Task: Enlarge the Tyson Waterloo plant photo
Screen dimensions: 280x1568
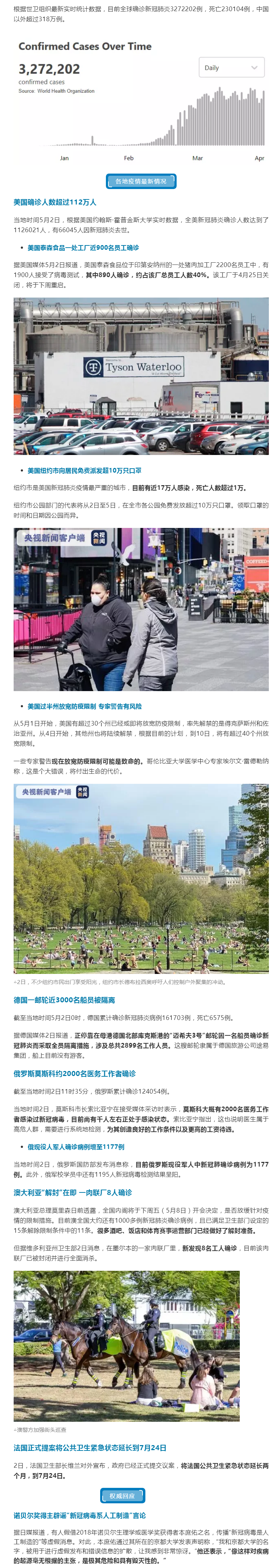Action: coord(141,376)
